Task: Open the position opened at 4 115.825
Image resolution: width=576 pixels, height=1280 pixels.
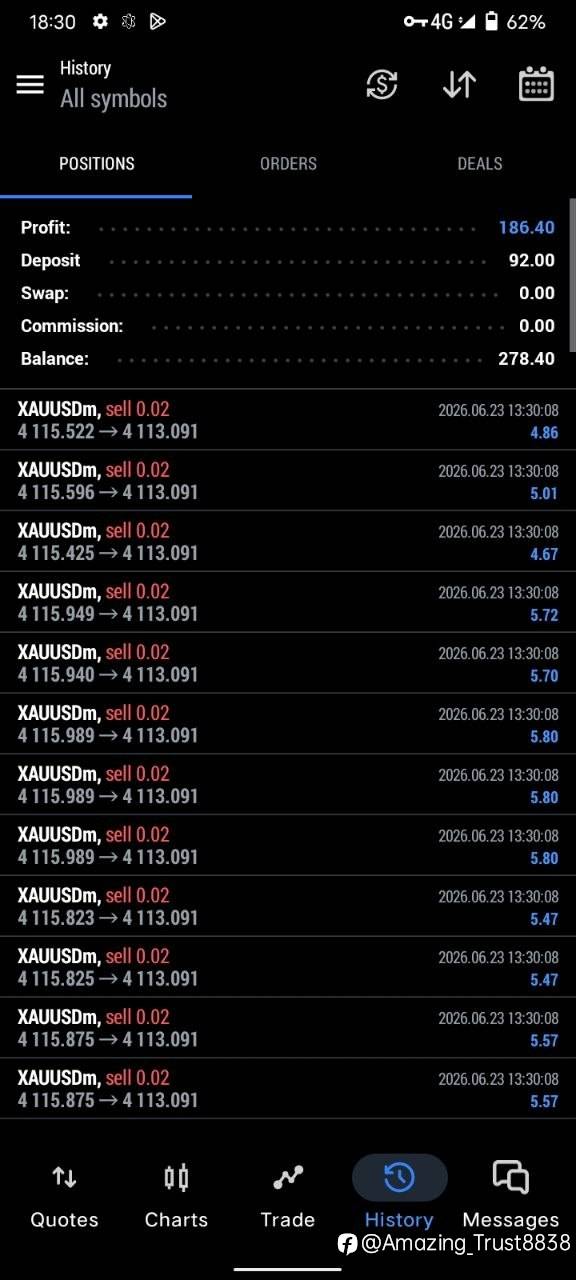Action: (x=288, y=968)
